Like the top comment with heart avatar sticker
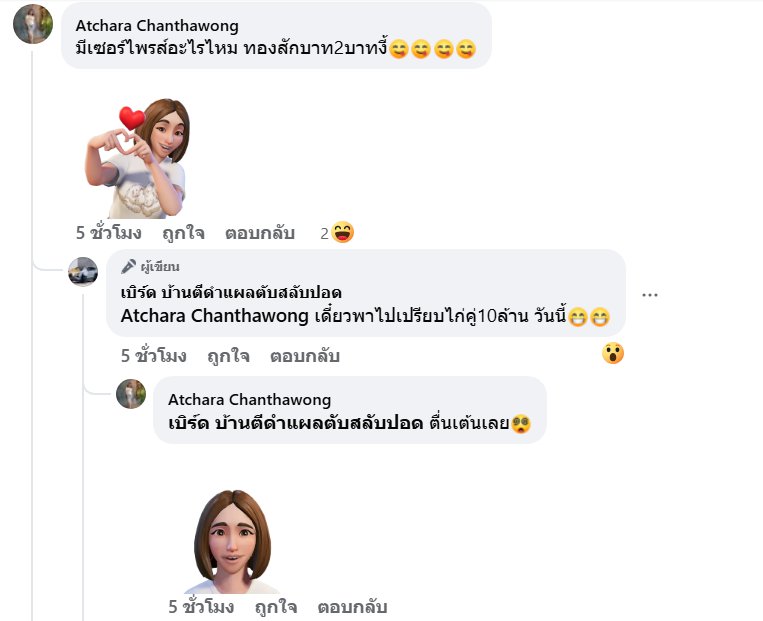The image size is (763, 621). pos(183,233)
